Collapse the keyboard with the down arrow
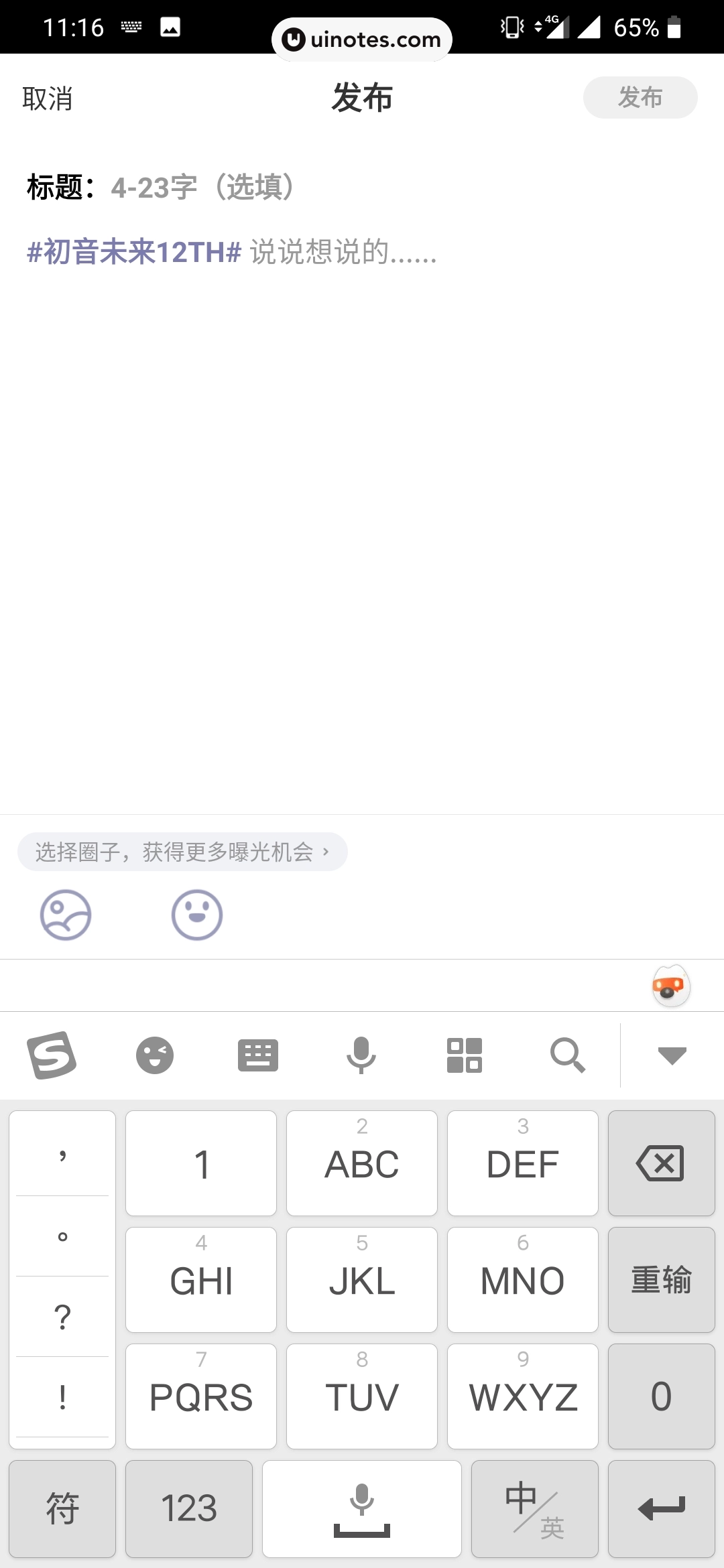The image size is (724, 1568). pyautogui.click(x=672, y=1055)
